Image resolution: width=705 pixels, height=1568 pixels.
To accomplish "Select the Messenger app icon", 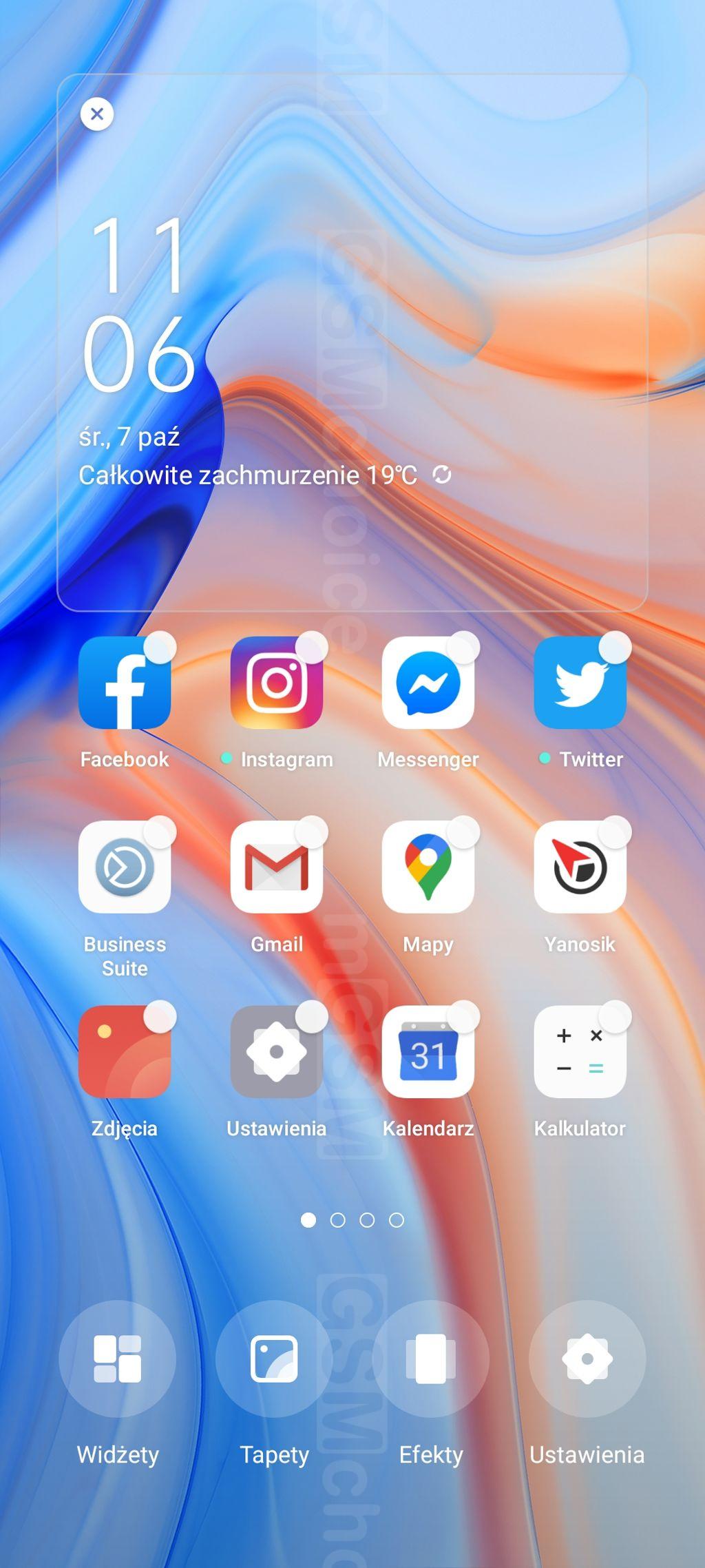I will (x=428, y=683).
